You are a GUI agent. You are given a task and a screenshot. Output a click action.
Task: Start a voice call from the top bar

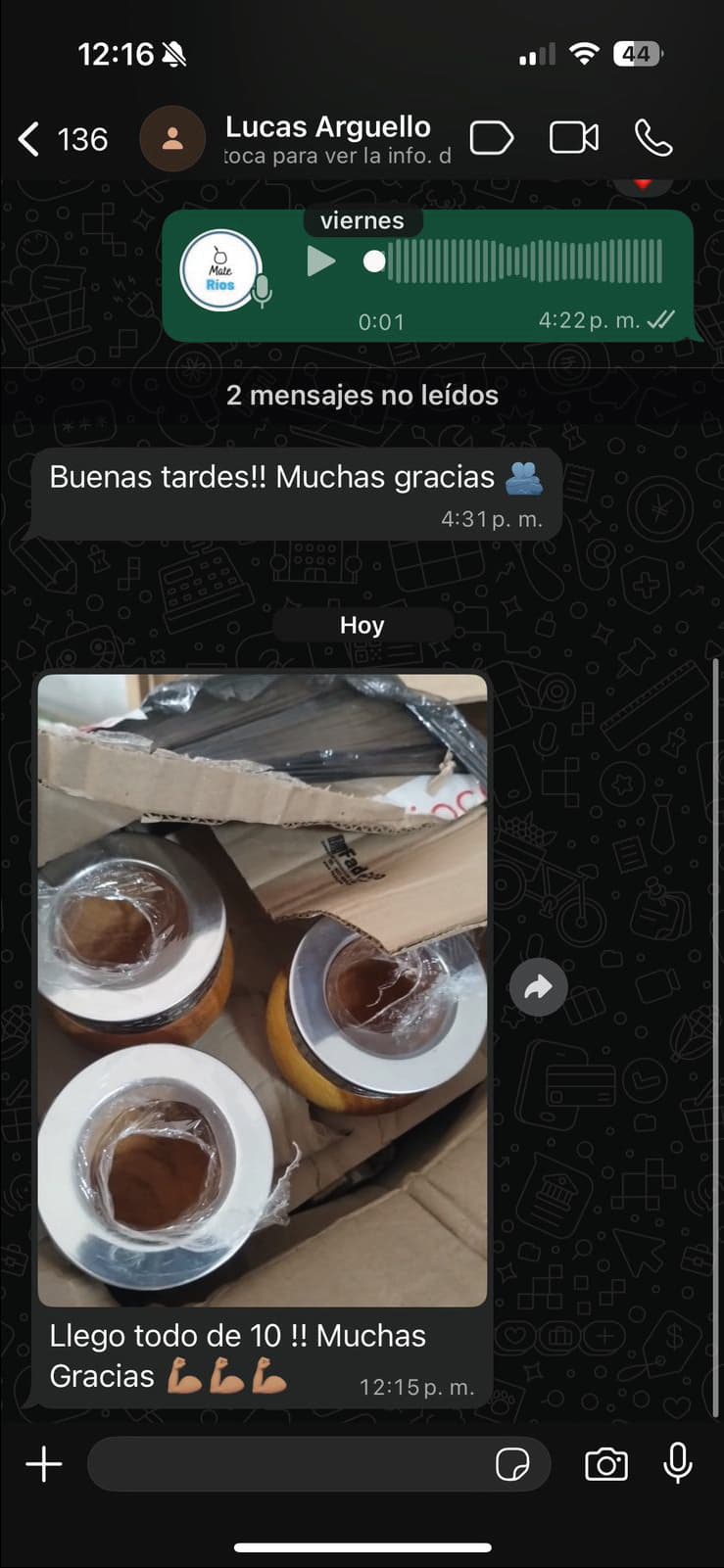tap(652, 138)
